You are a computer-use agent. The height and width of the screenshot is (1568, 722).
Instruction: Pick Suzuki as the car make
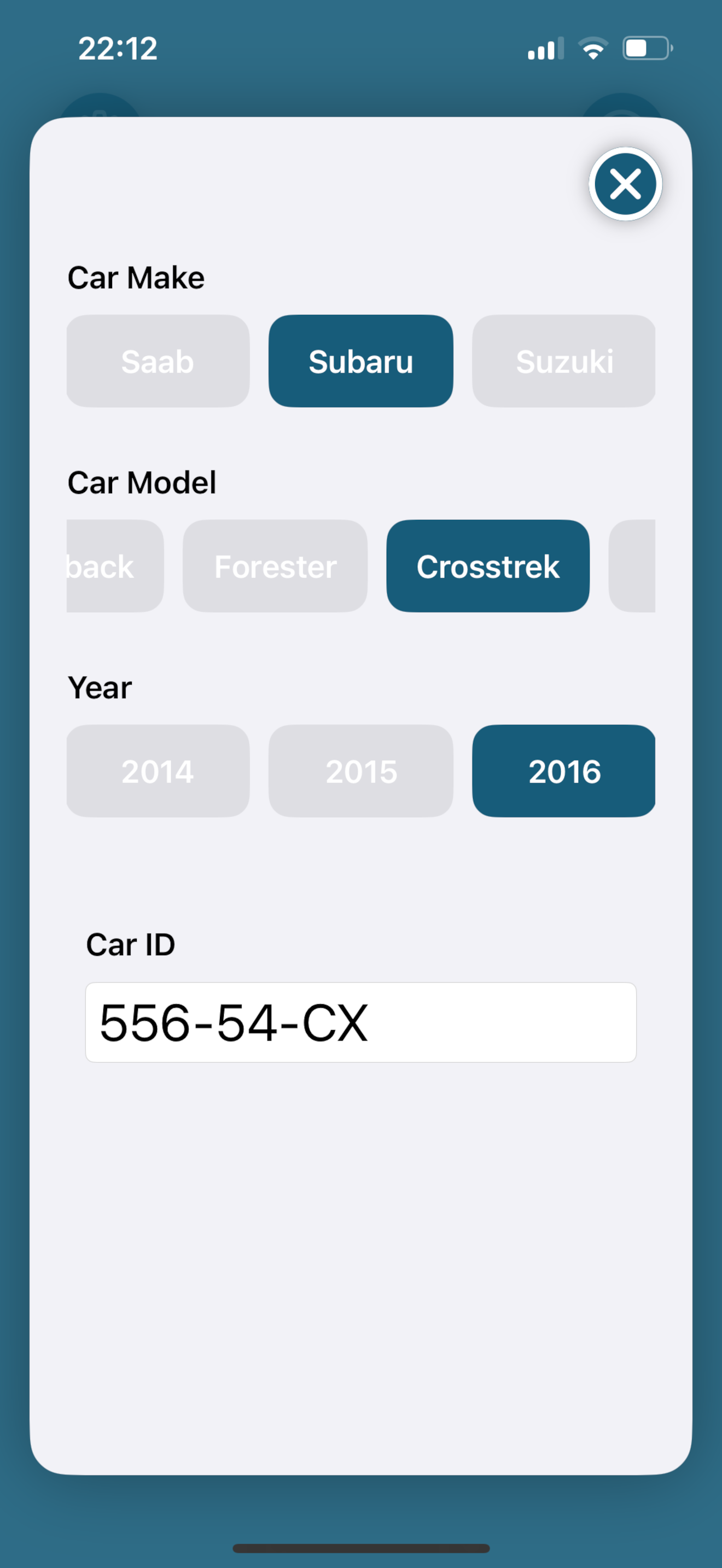click(x=564, y=361)
